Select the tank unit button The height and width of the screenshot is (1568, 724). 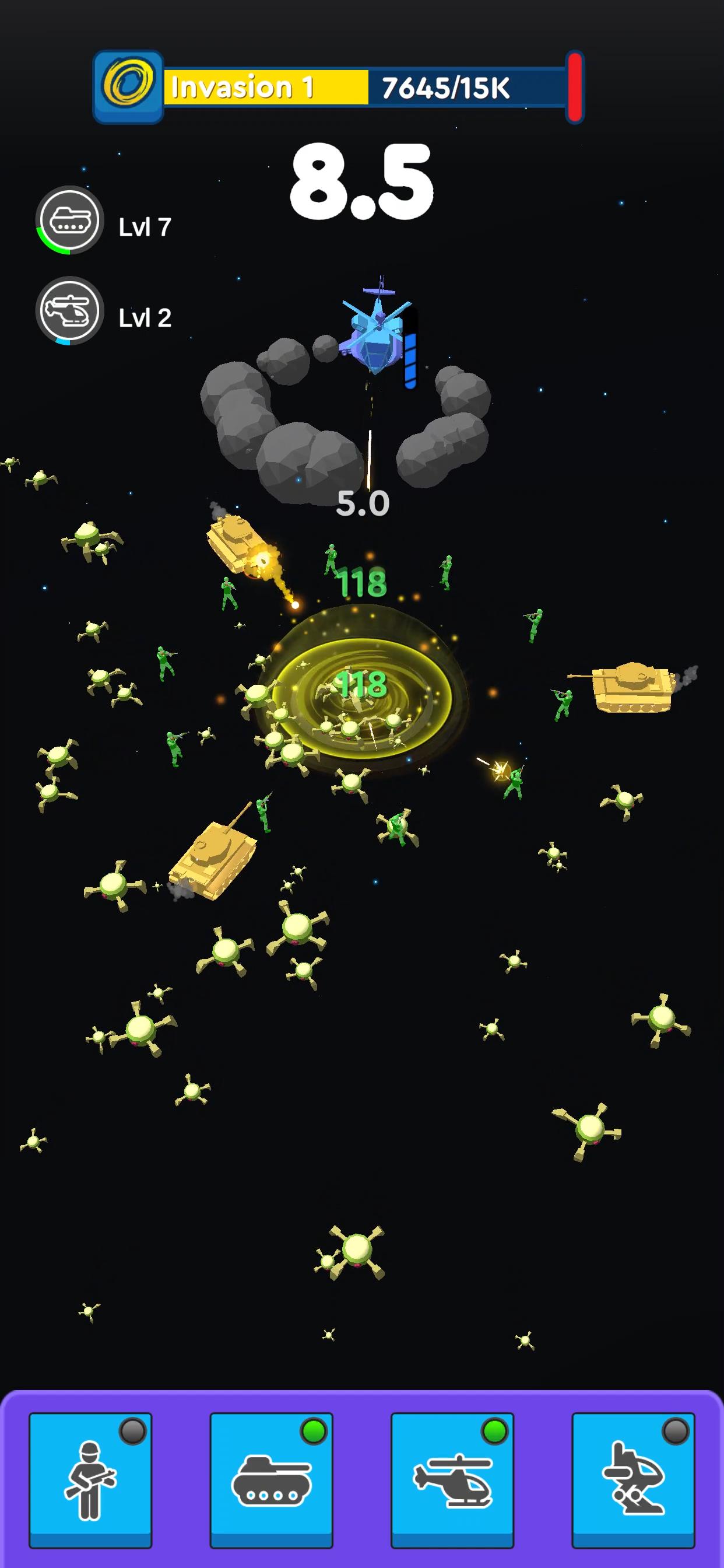pyautogui.click(x=271, y=1479)
